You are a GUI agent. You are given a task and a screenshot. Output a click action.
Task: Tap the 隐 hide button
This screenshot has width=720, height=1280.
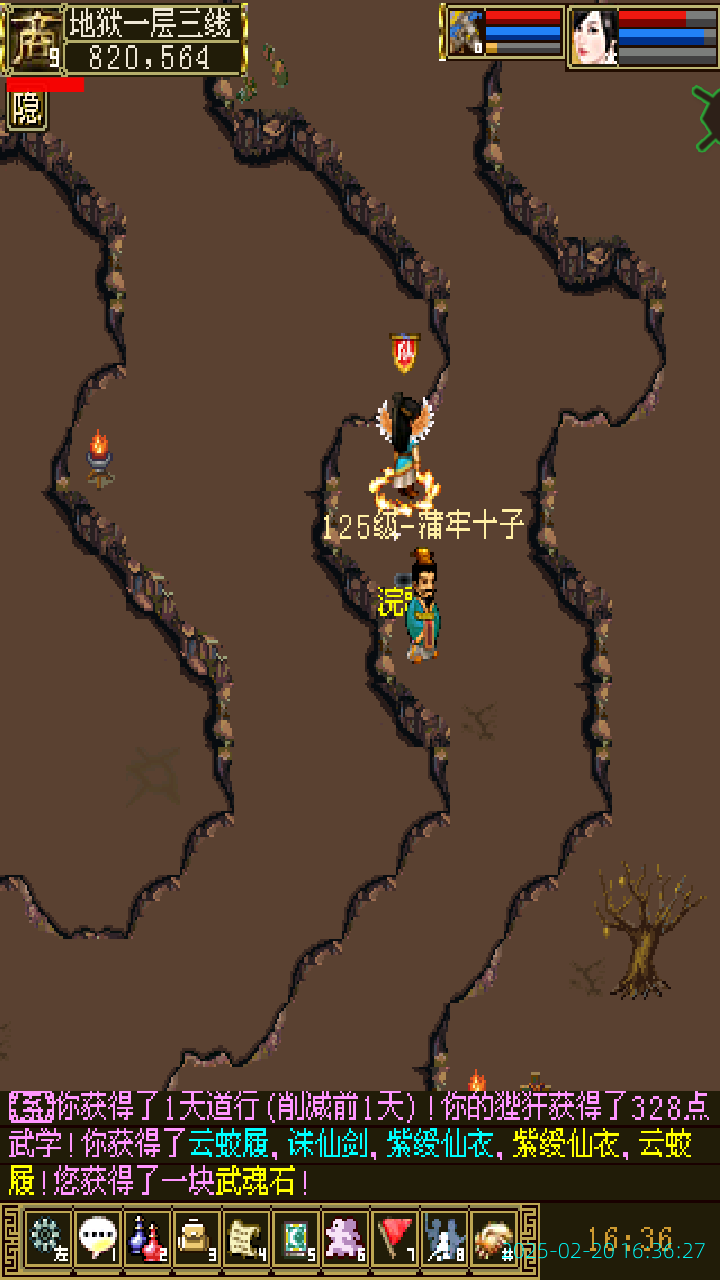pos(27,111)
